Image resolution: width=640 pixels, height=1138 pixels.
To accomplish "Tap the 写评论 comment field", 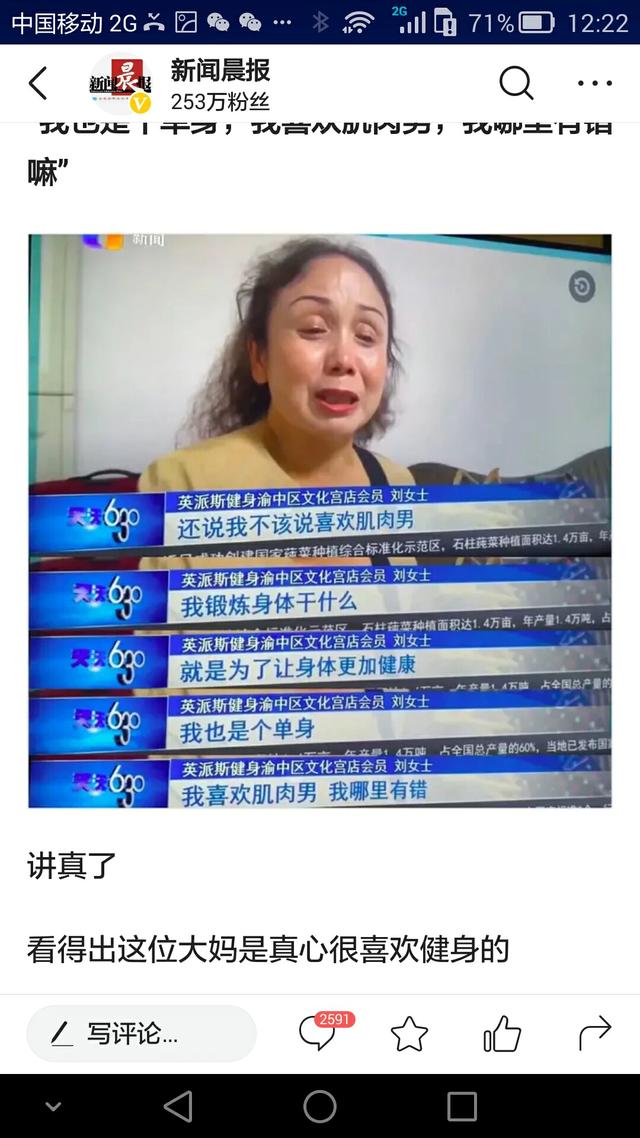I will click(x=141, y=1033).
